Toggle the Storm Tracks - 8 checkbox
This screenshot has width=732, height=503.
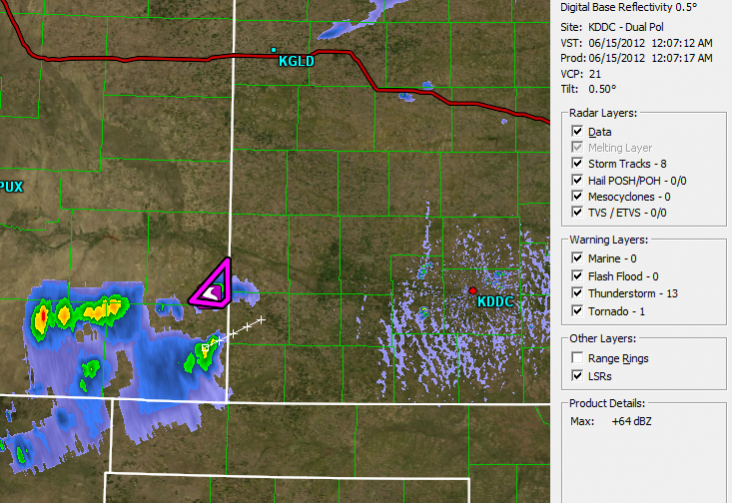click(577, 164)
